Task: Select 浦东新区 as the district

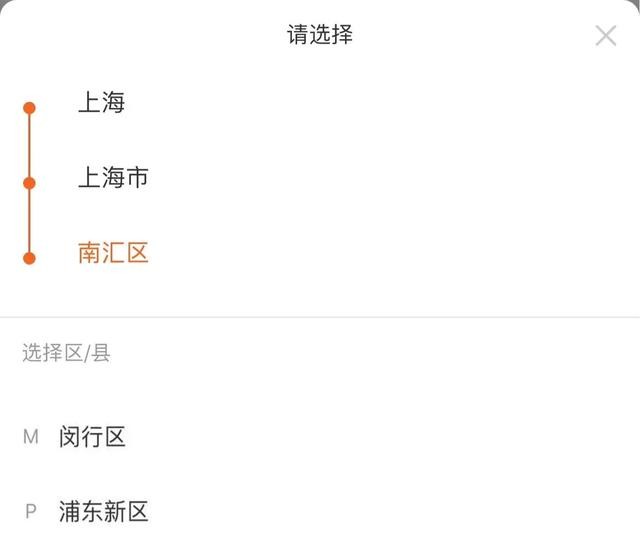Action: [x=104, y=512]
